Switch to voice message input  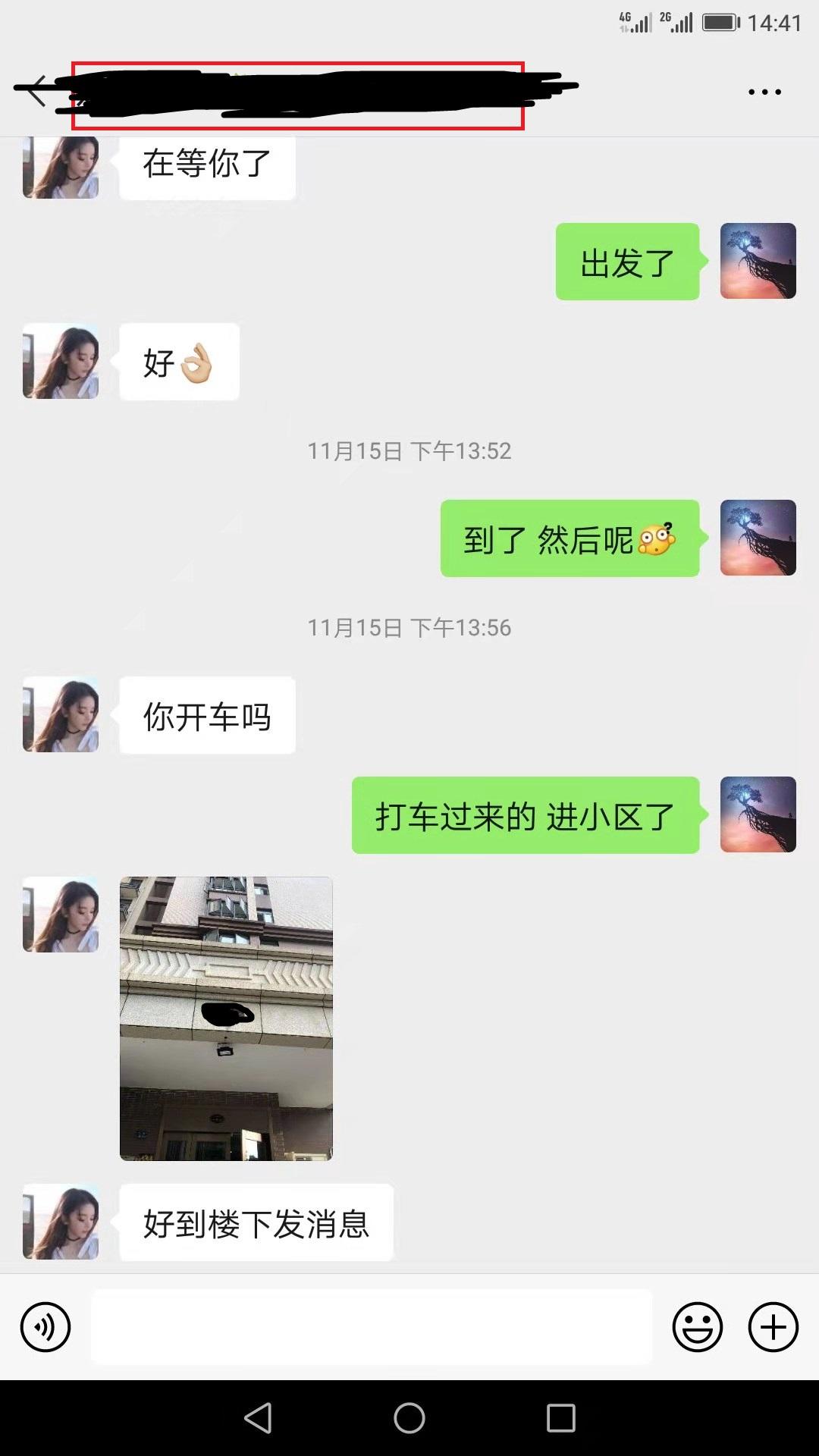45,1327
